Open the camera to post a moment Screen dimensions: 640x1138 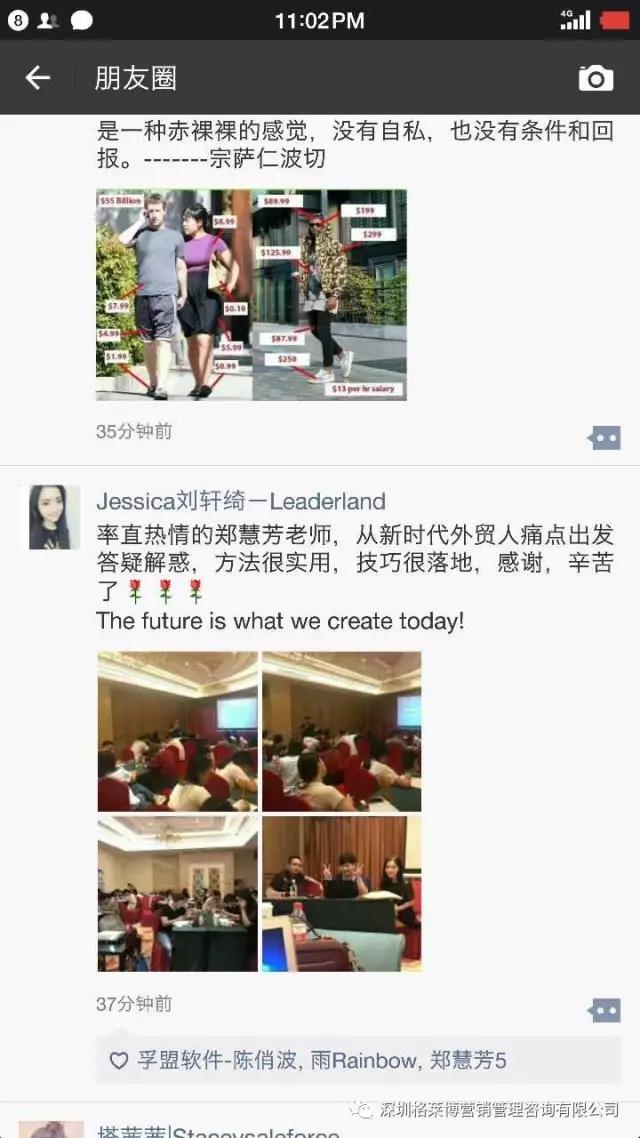pyautogui.click(x=595, y=78)
